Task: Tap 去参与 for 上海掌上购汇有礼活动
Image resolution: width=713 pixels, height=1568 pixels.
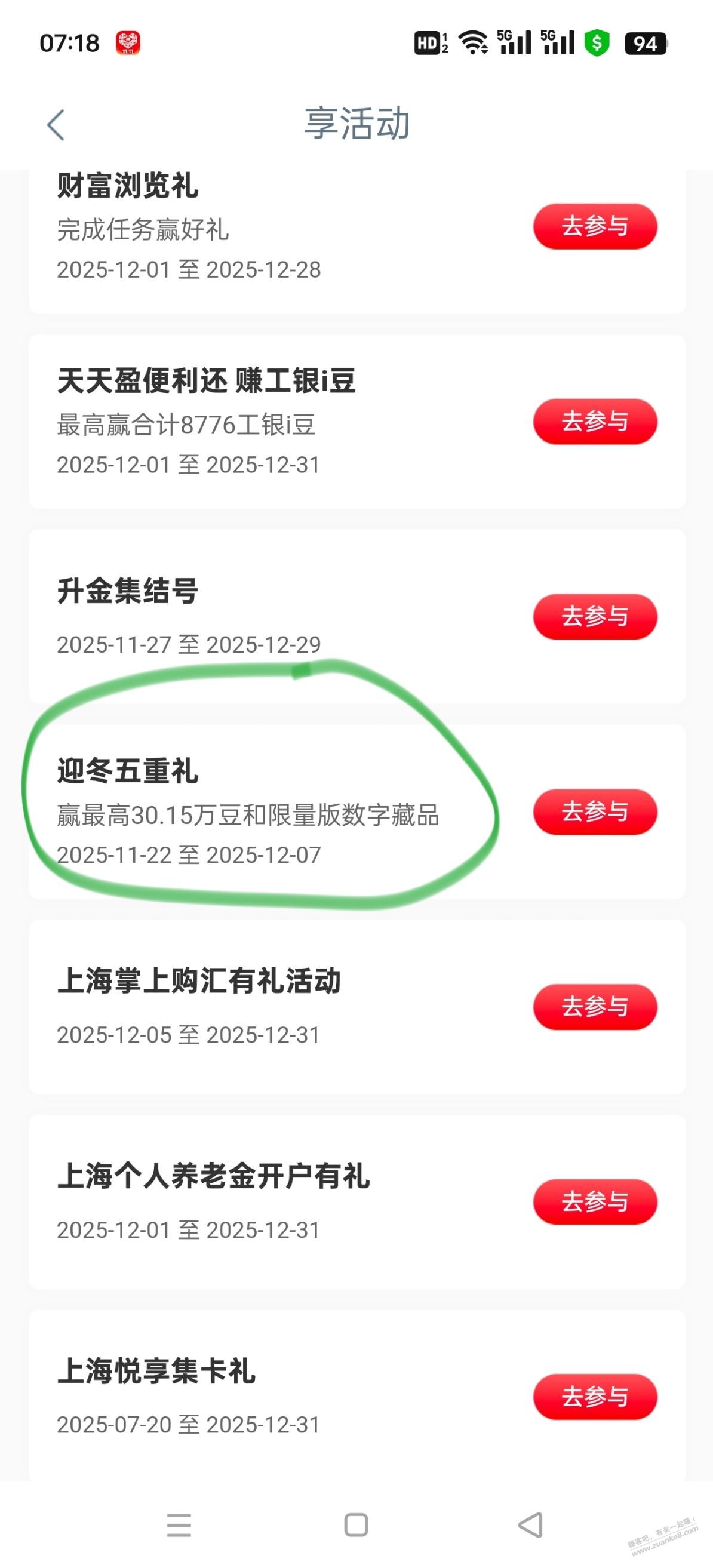Action: click(595, 1007)
